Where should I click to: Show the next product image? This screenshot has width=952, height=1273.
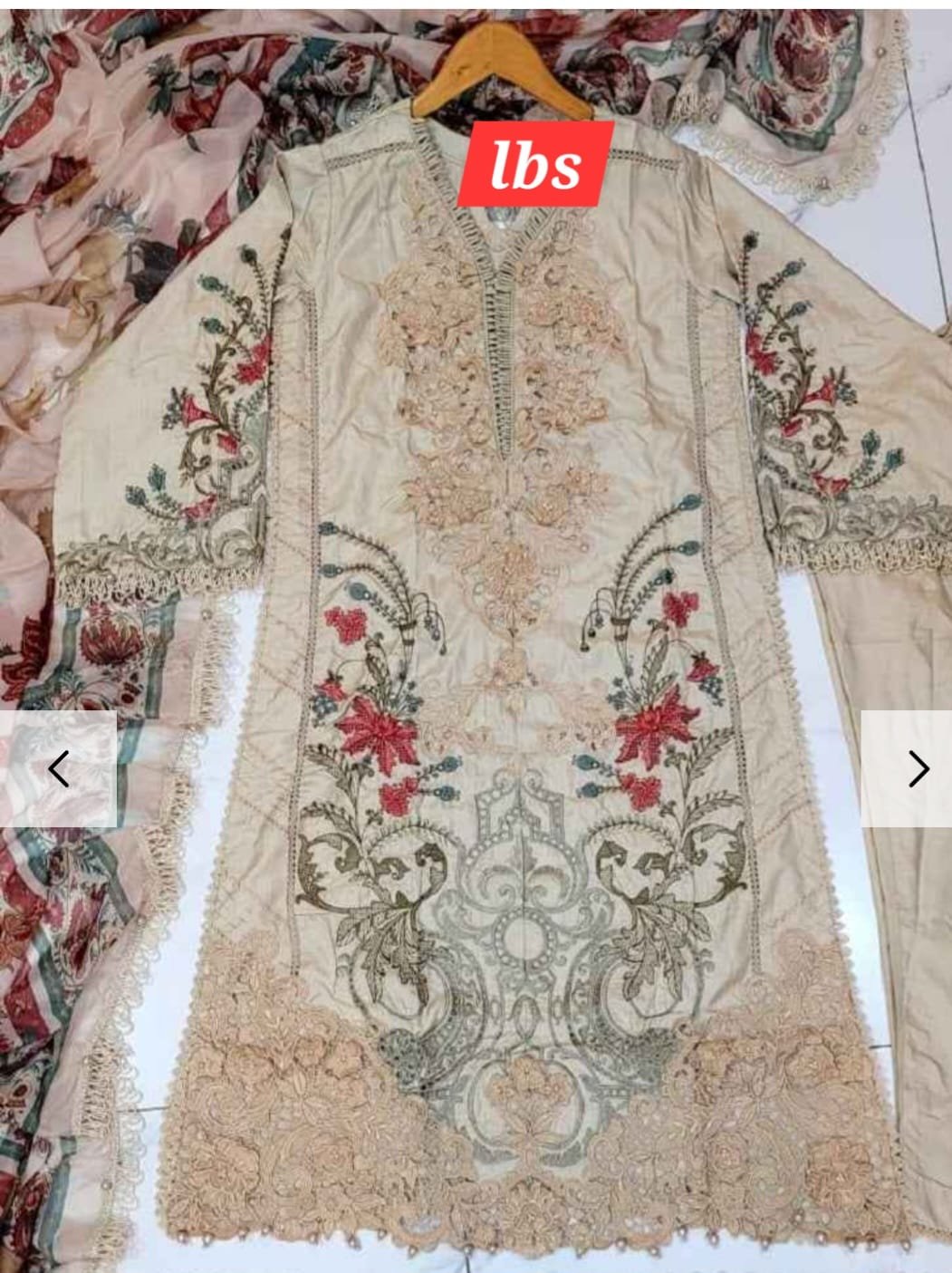pyautogui.click(x=917, y=768)
